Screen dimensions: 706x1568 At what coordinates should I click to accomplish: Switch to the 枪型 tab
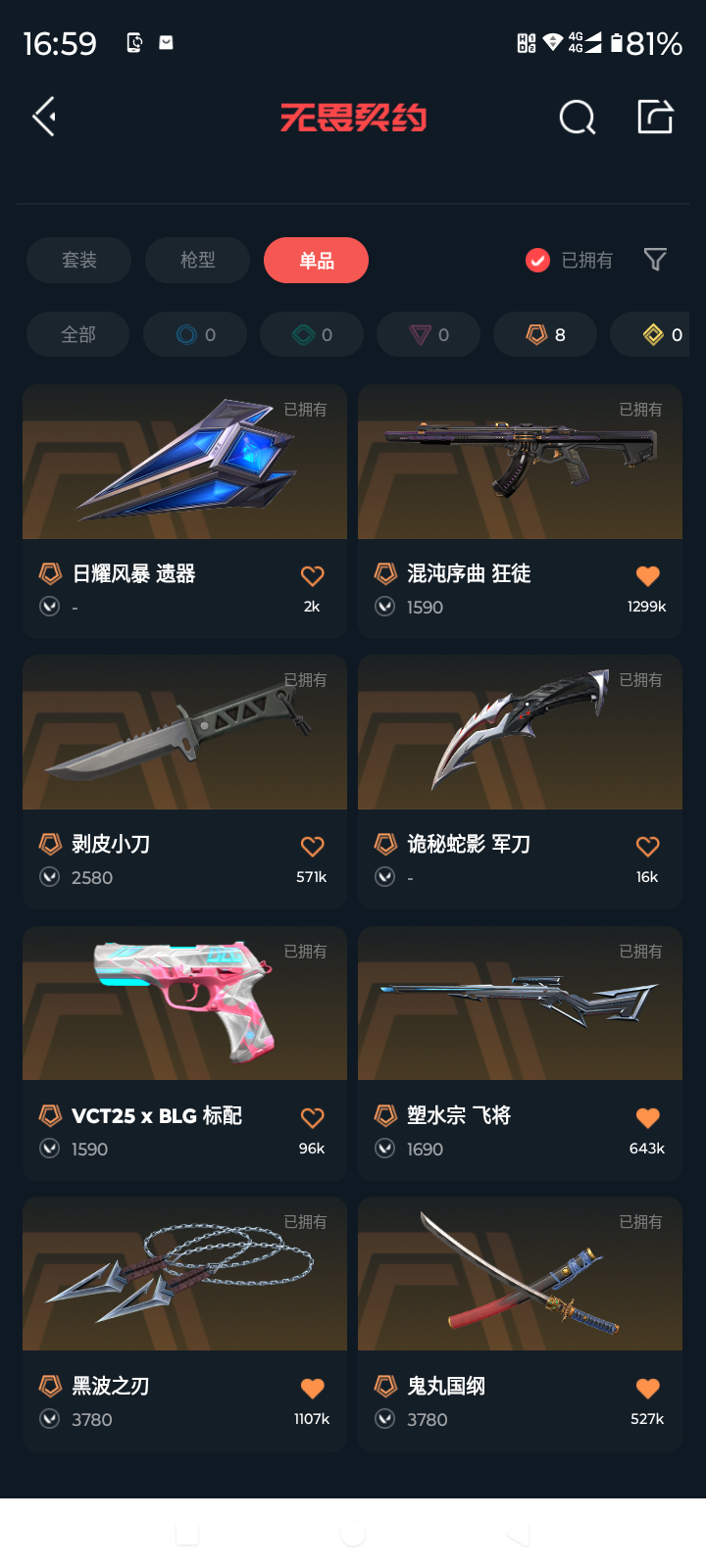(197, 260)
